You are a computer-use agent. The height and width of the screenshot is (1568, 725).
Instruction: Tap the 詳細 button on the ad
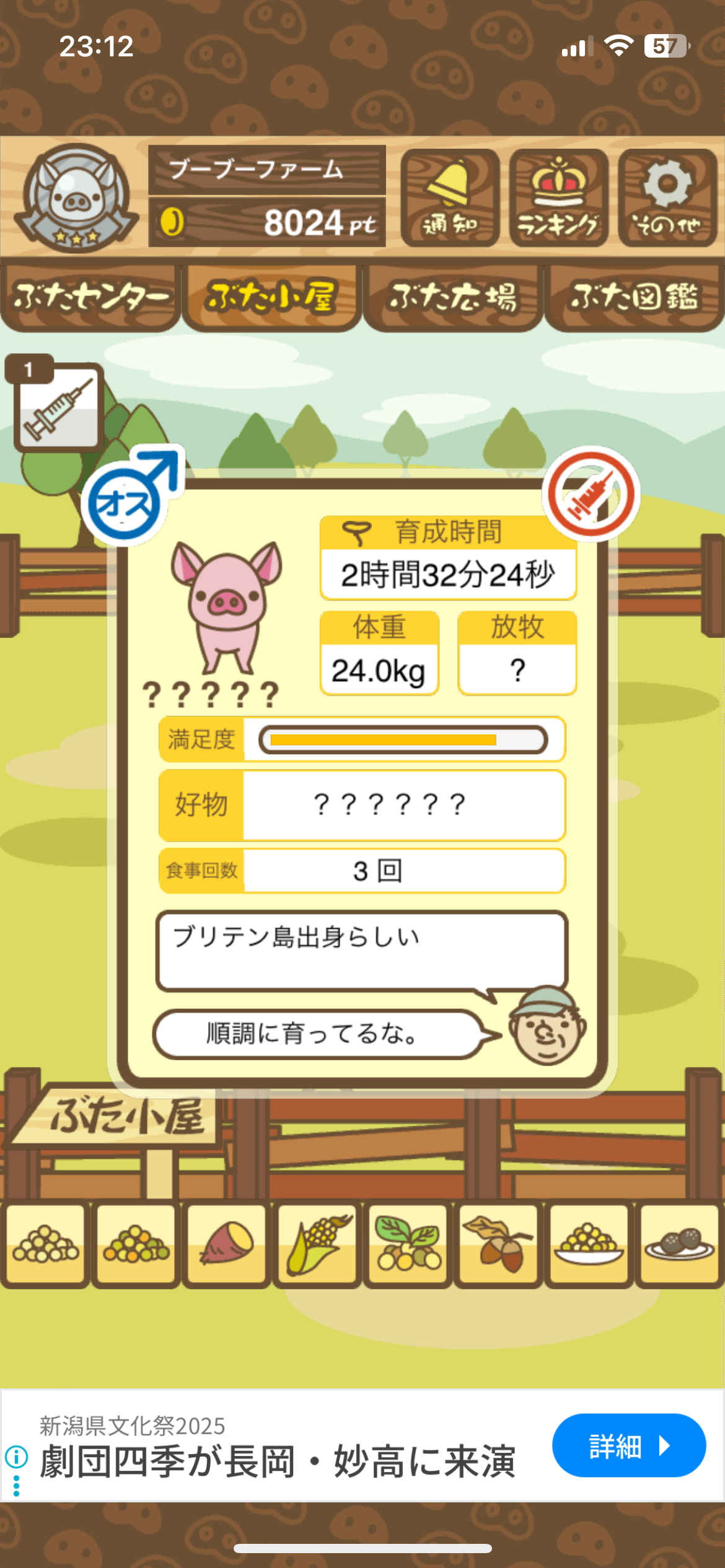pos(628,1445)
